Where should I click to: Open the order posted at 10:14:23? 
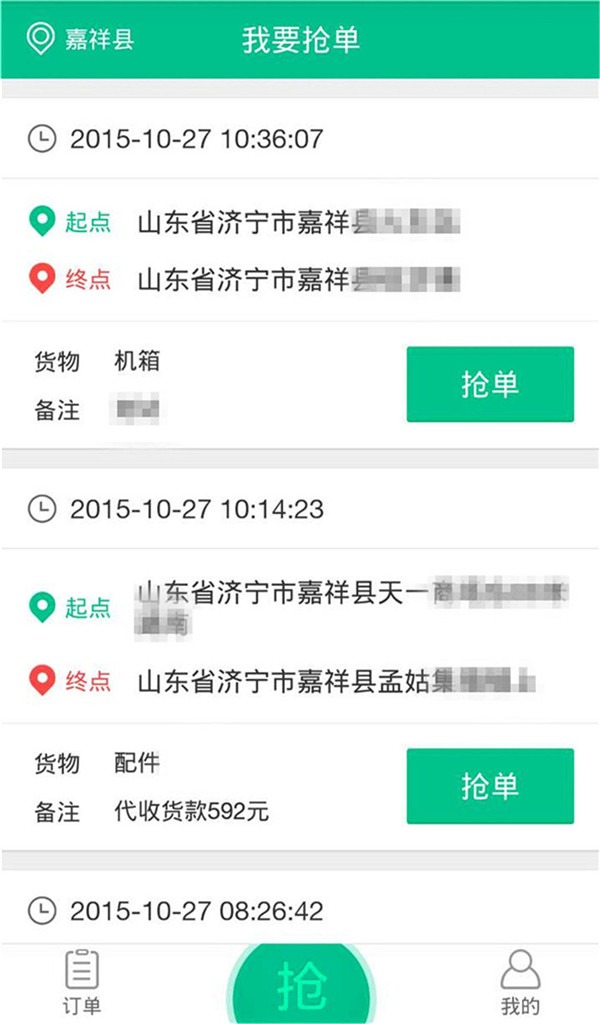click(197, 510)
